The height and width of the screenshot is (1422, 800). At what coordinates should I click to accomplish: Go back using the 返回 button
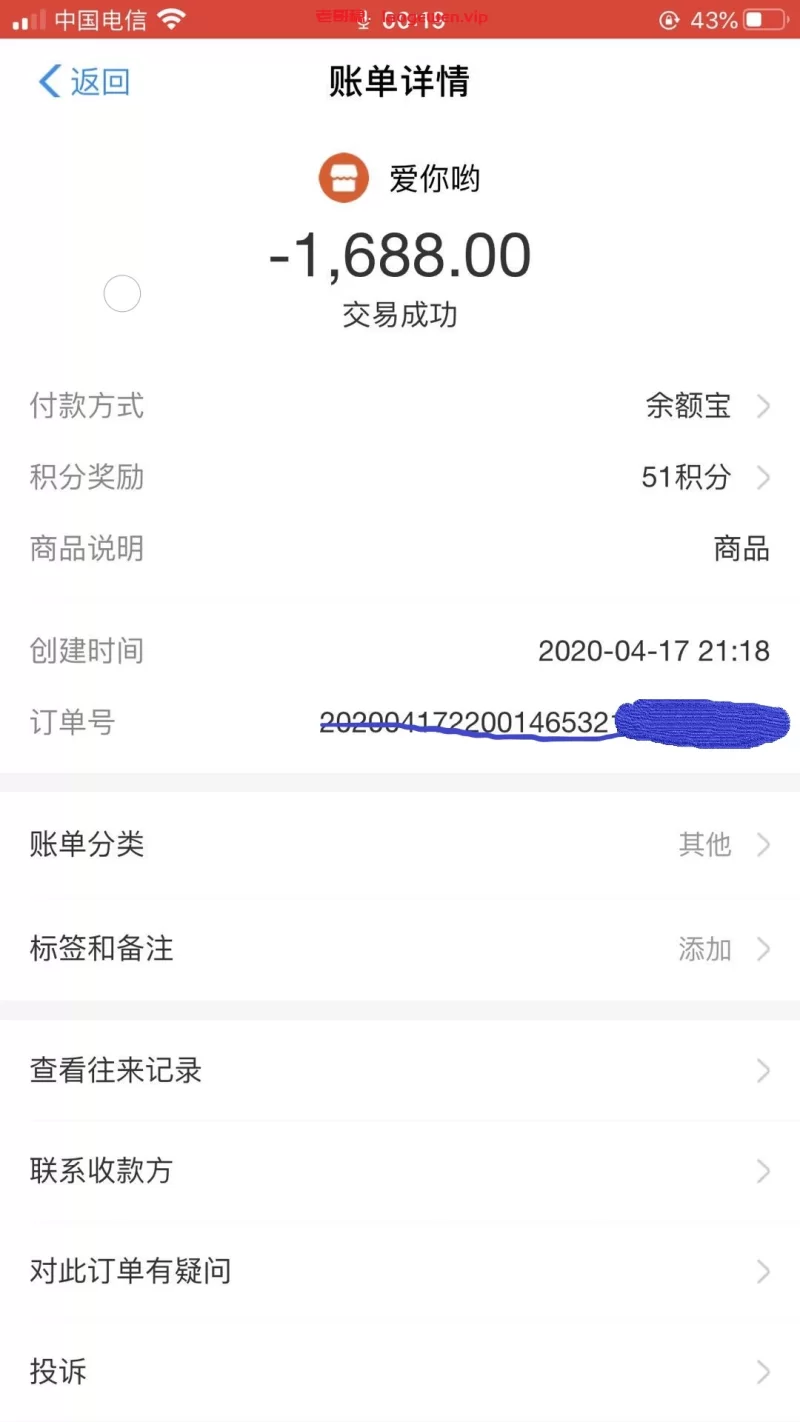[x=85, y=81]
